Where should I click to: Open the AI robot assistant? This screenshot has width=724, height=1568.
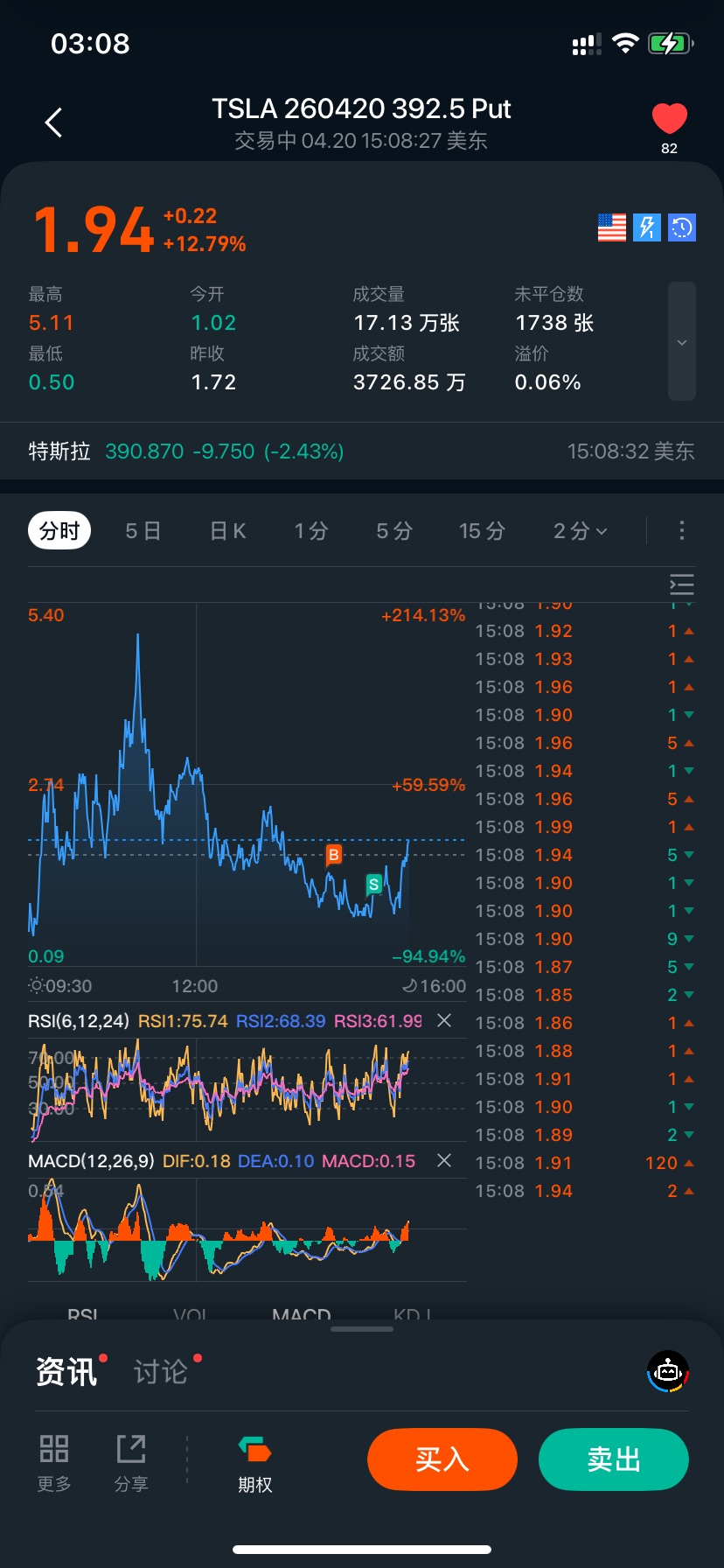point(668,1371)
